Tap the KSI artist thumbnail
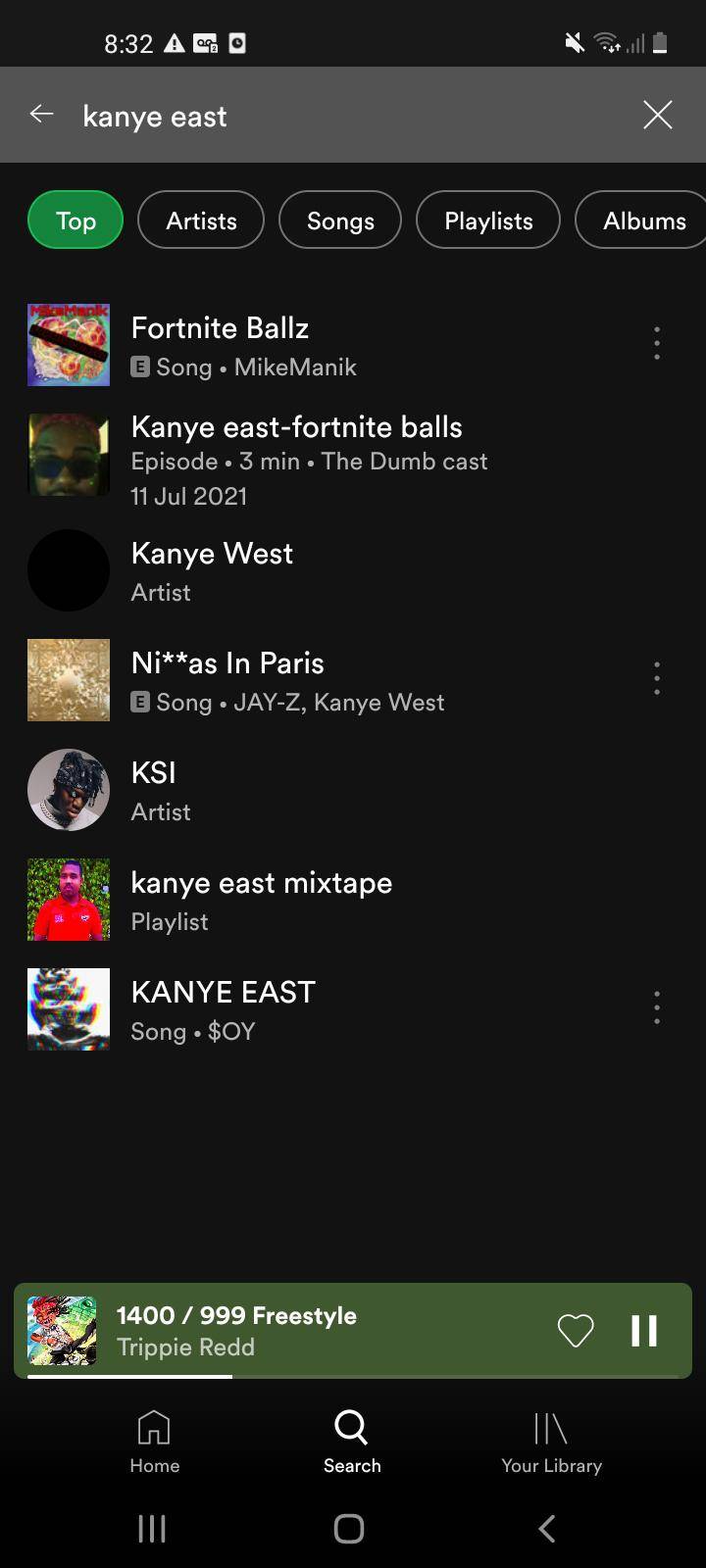Viewport: 706px width, 1568px height. [x=68, y=789]
